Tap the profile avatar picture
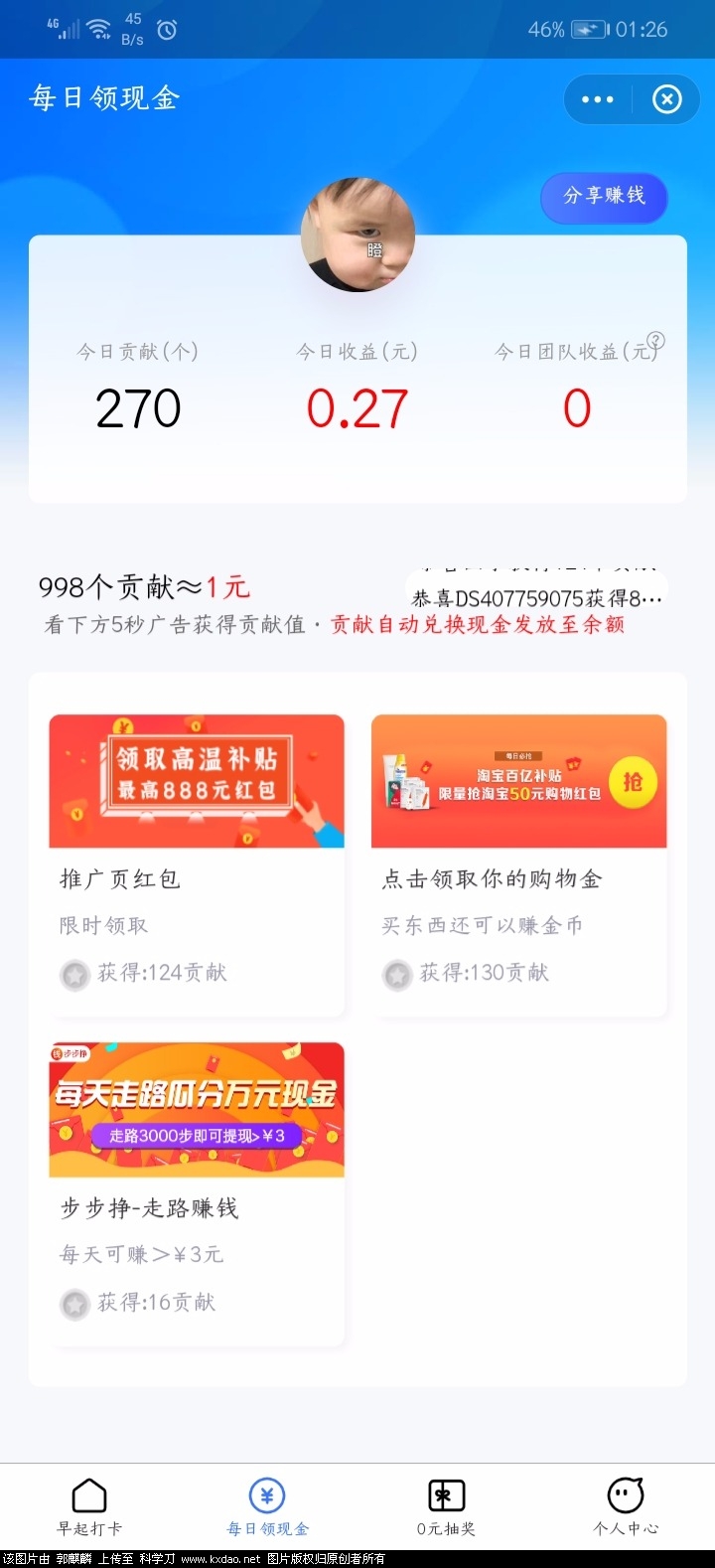 pos(357,235)
